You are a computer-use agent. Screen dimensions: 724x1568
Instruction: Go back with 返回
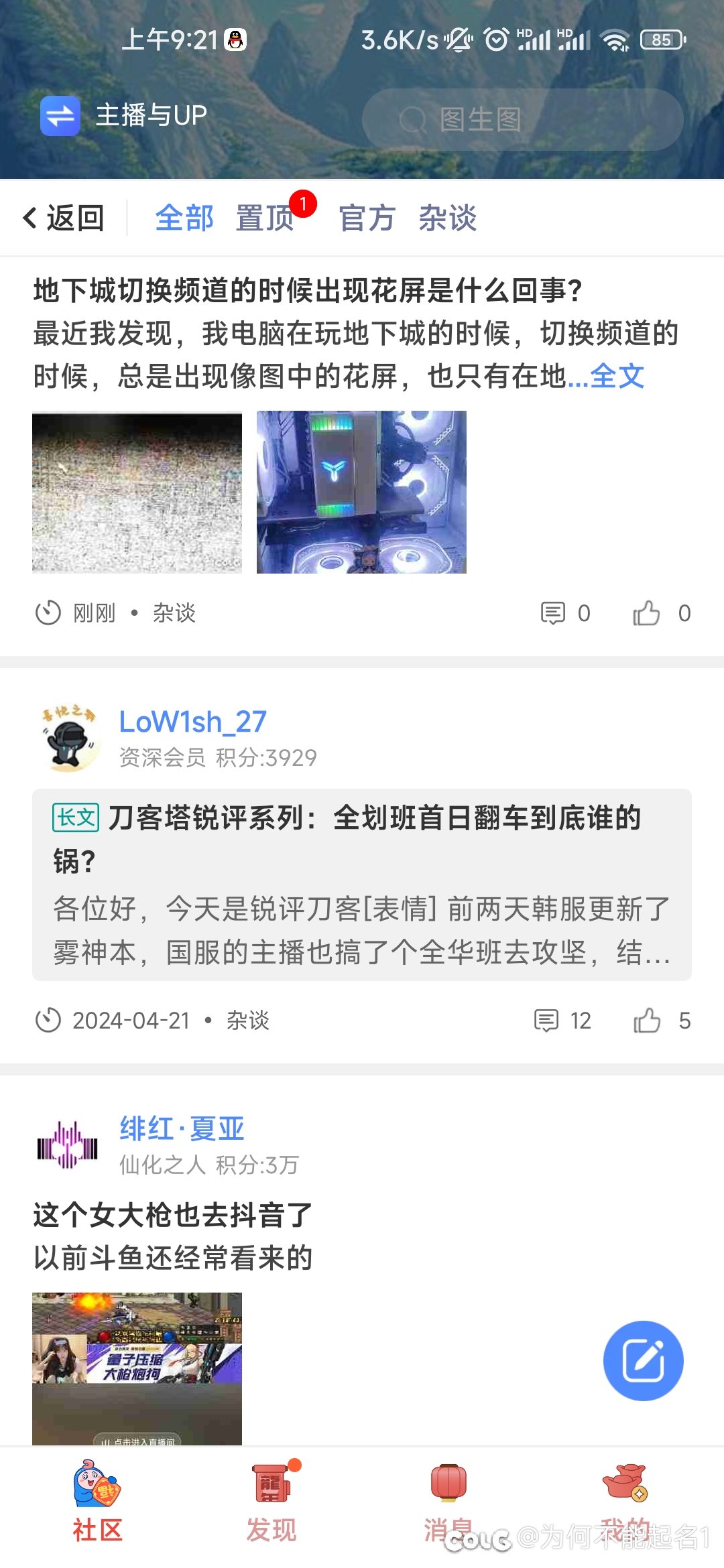pos(63,218)
